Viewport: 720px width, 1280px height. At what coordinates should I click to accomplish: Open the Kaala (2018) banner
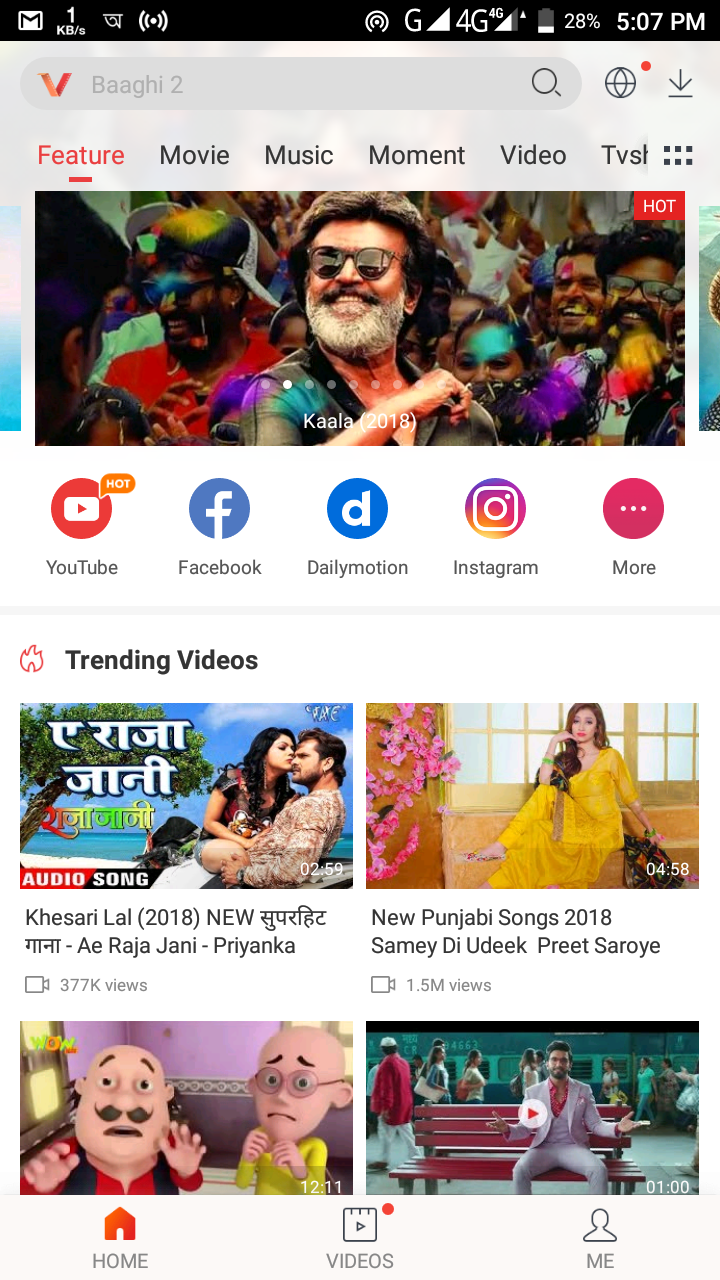point(360,318)
